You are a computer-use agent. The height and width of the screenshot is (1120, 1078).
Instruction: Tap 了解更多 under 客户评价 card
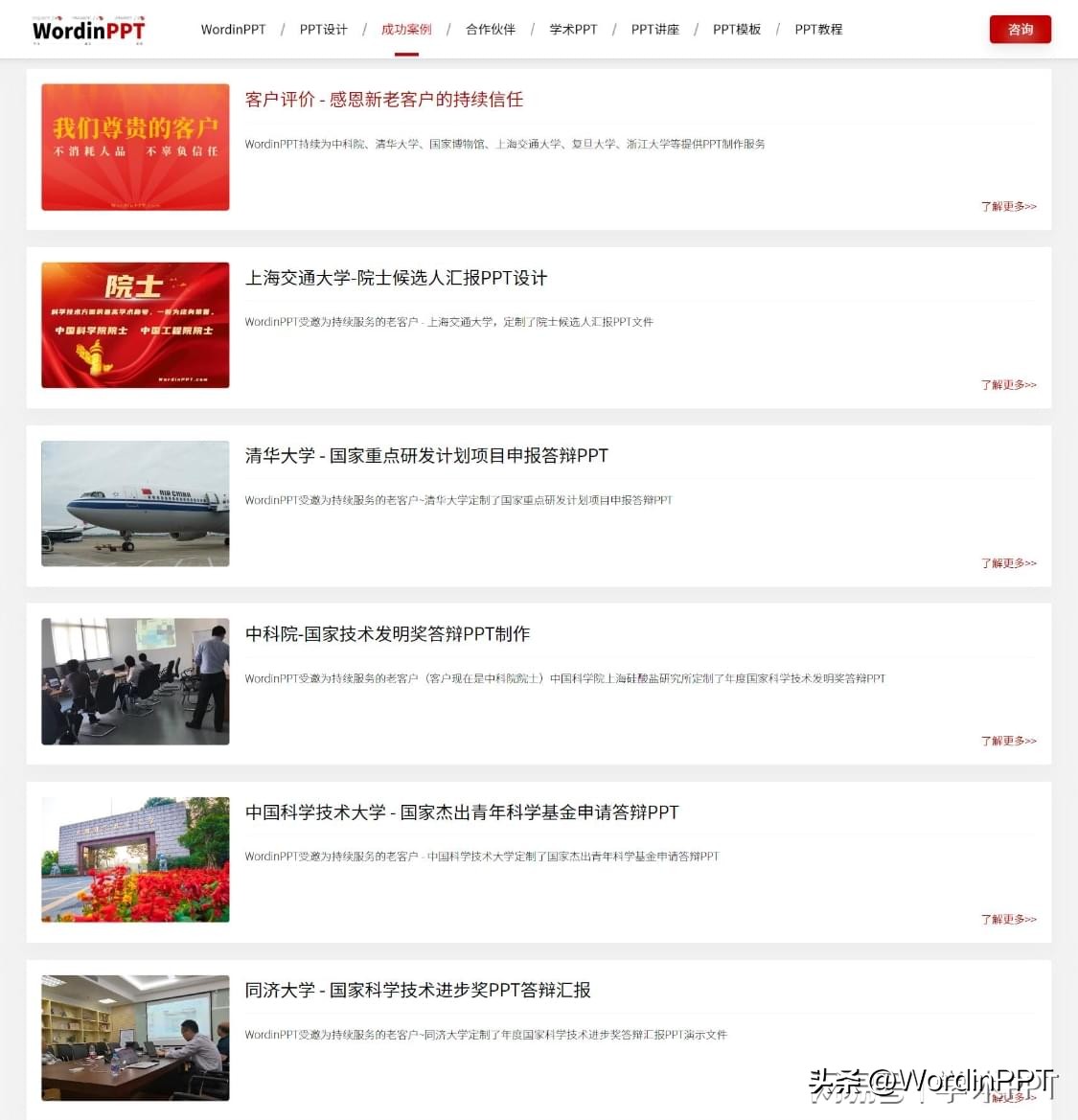pyautogui.click(x=1008, y=207)
